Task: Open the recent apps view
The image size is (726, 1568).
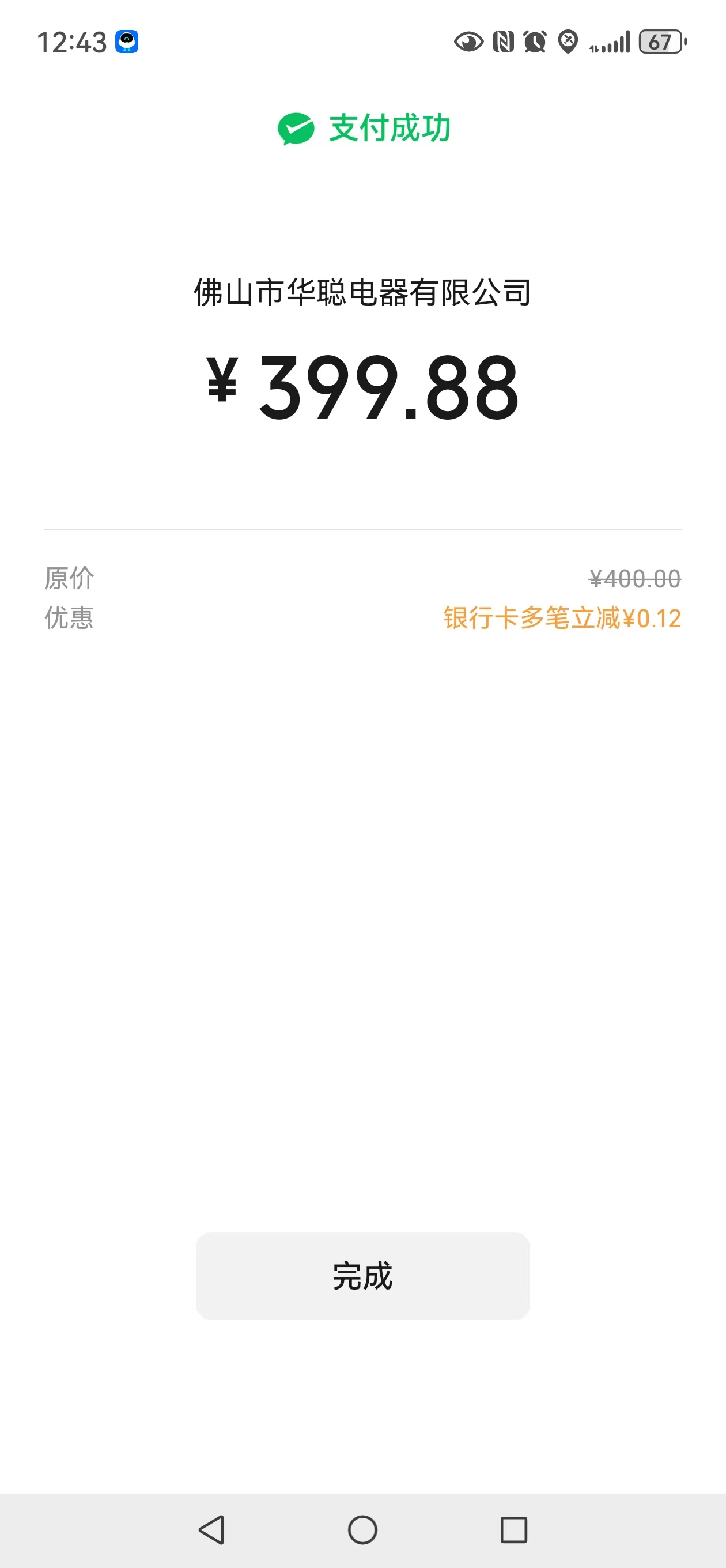Action: 513,1529
